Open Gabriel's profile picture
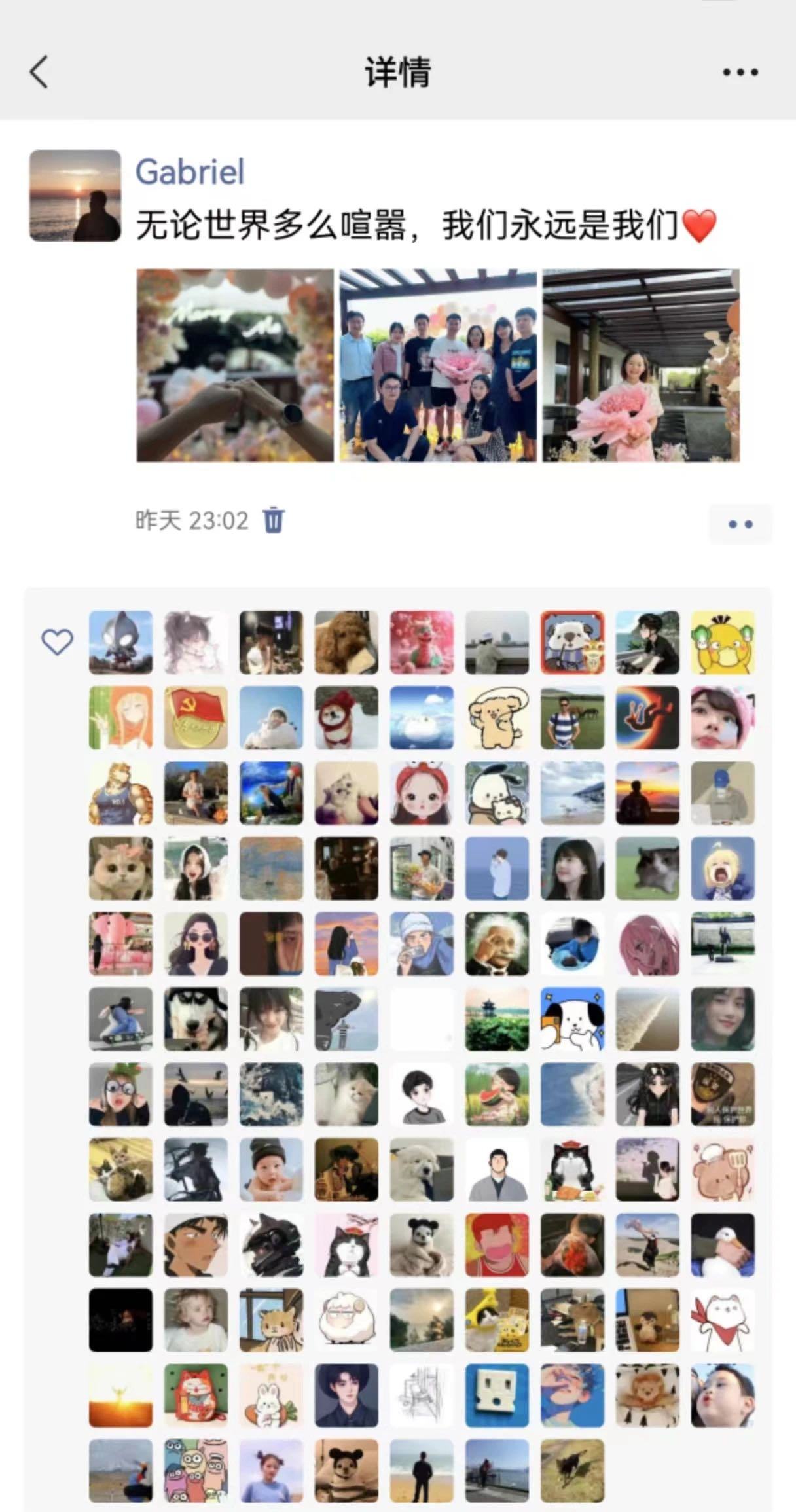Viewport: 796px width, 1512px height. (75, 195)
